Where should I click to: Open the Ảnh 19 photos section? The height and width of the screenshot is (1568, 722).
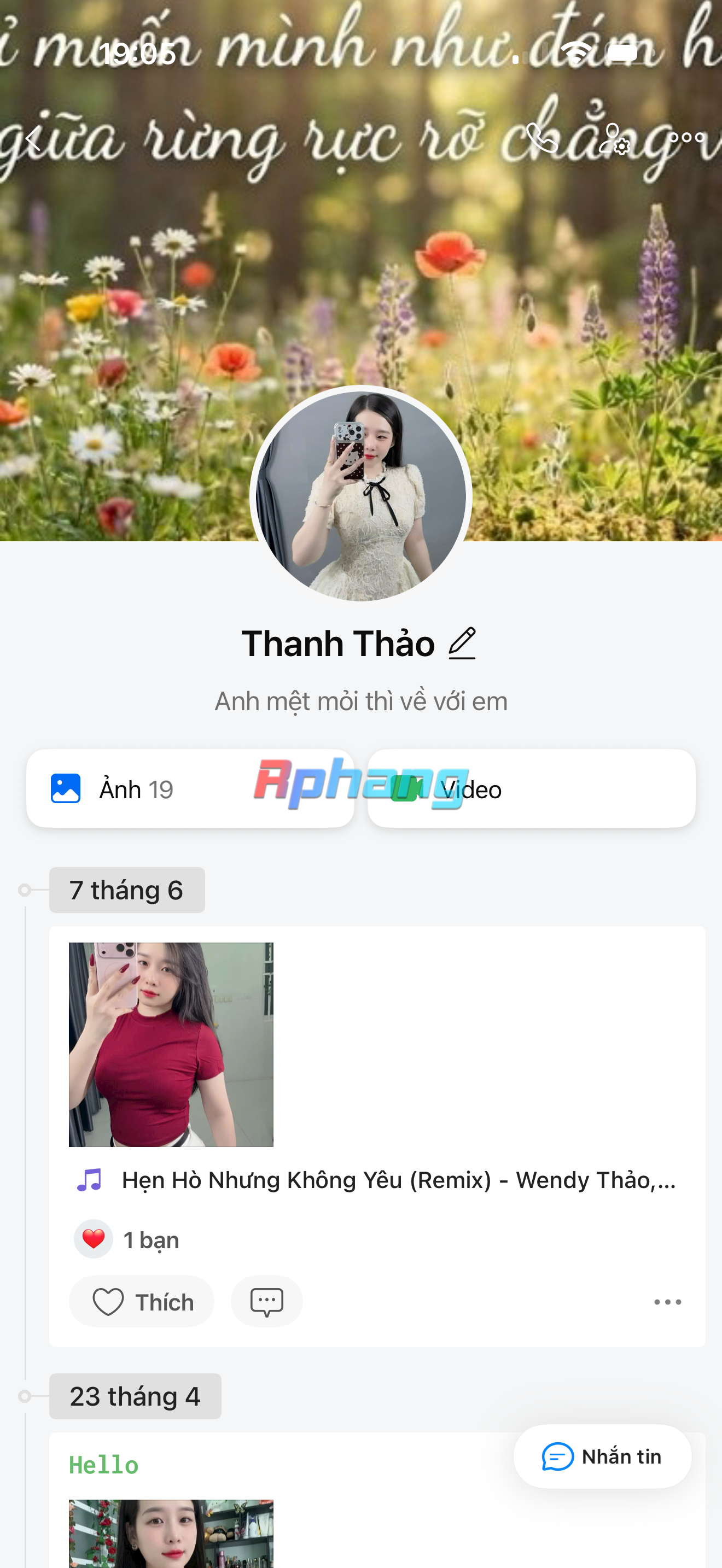click(190, 788)
